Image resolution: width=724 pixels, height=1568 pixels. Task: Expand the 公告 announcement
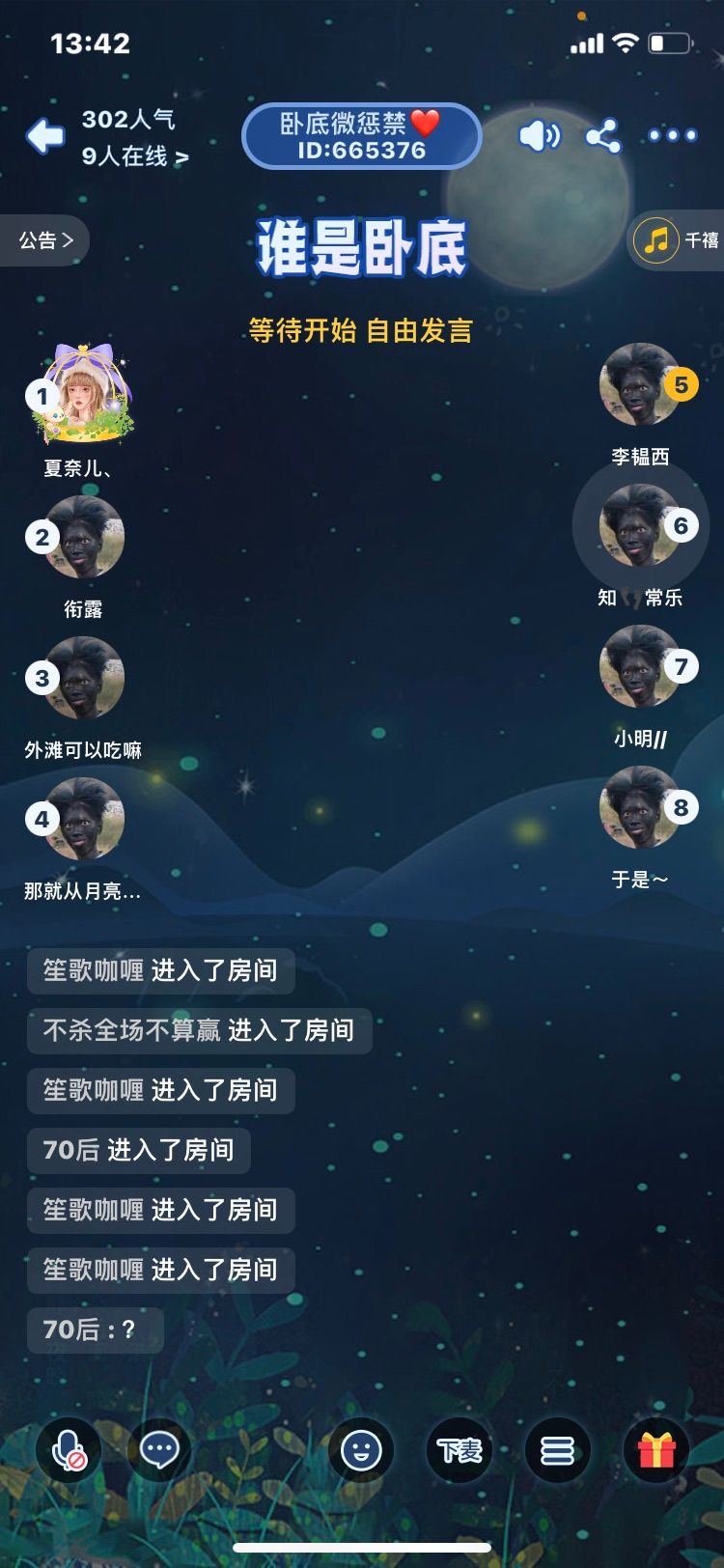click(44, 240)
